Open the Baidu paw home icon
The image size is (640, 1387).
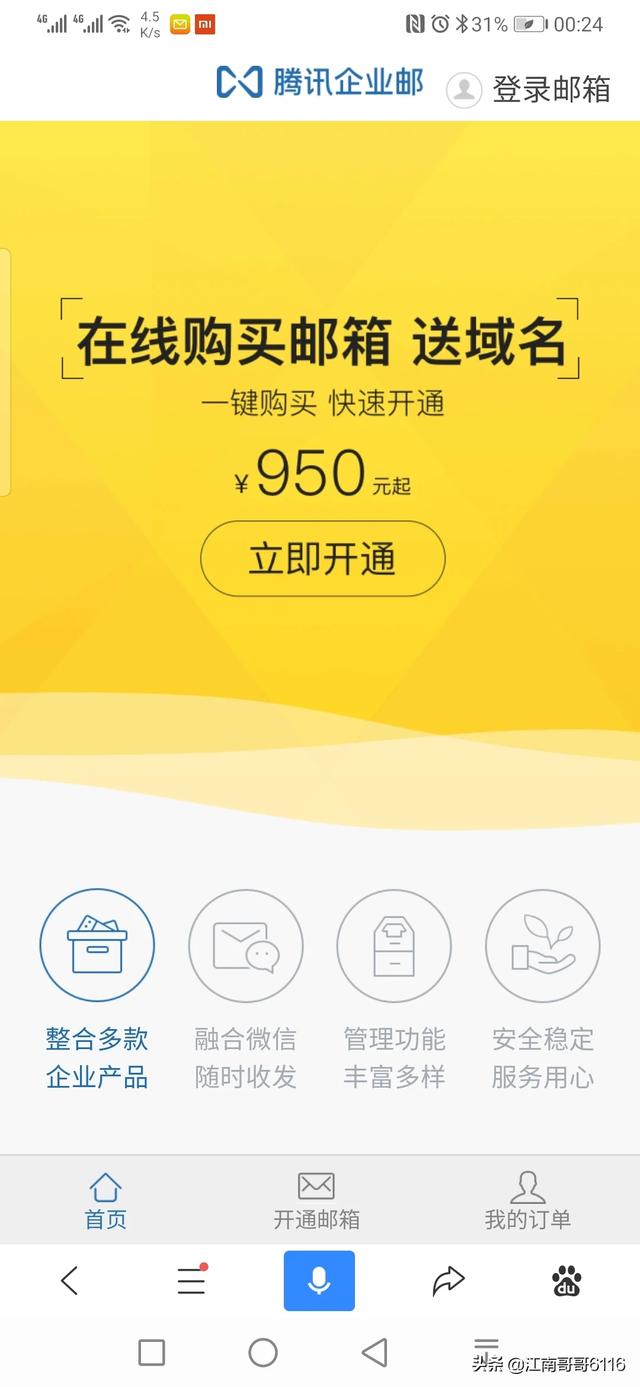(x=567, y=1280)
